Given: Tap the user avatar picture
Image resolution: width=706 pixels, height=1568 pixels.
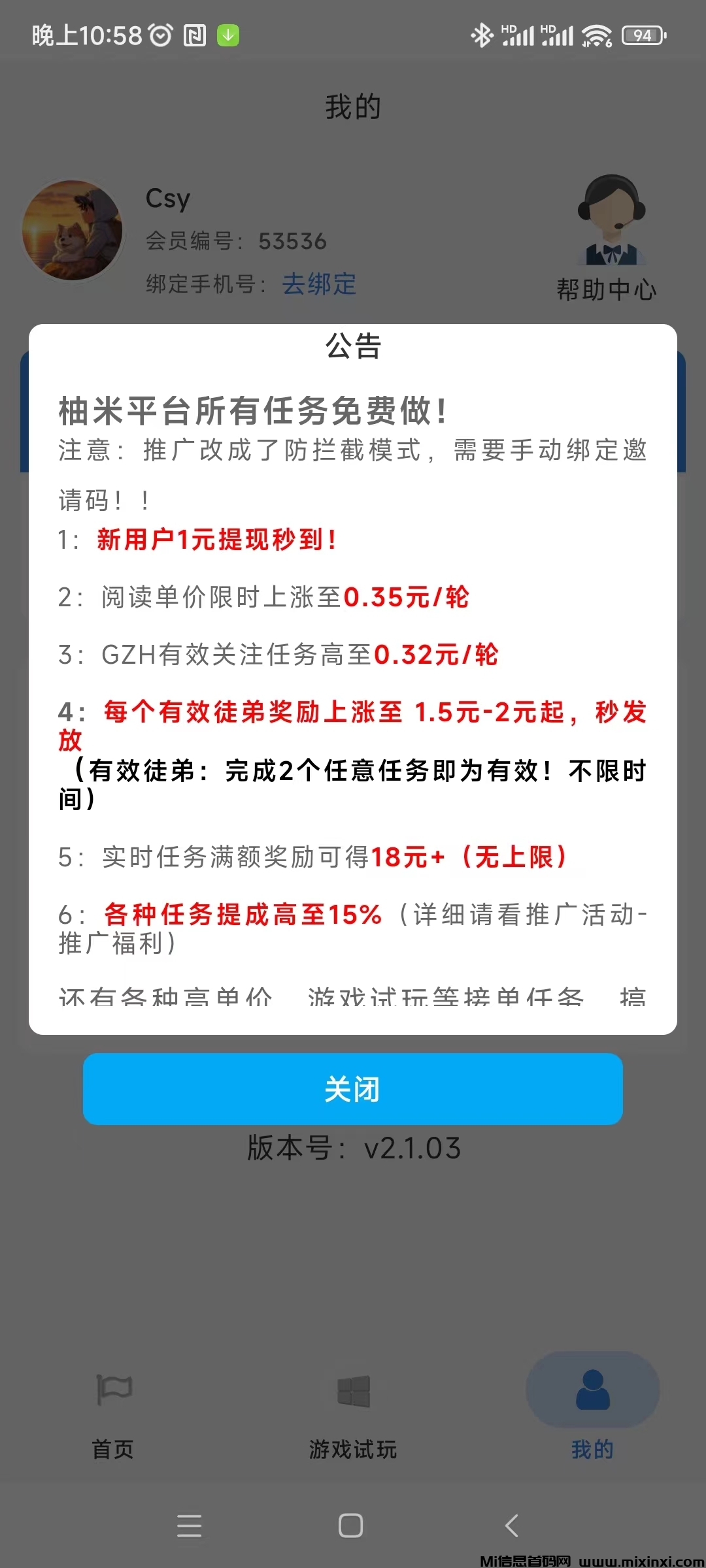Looking at the screenshot, I should 72,230.
